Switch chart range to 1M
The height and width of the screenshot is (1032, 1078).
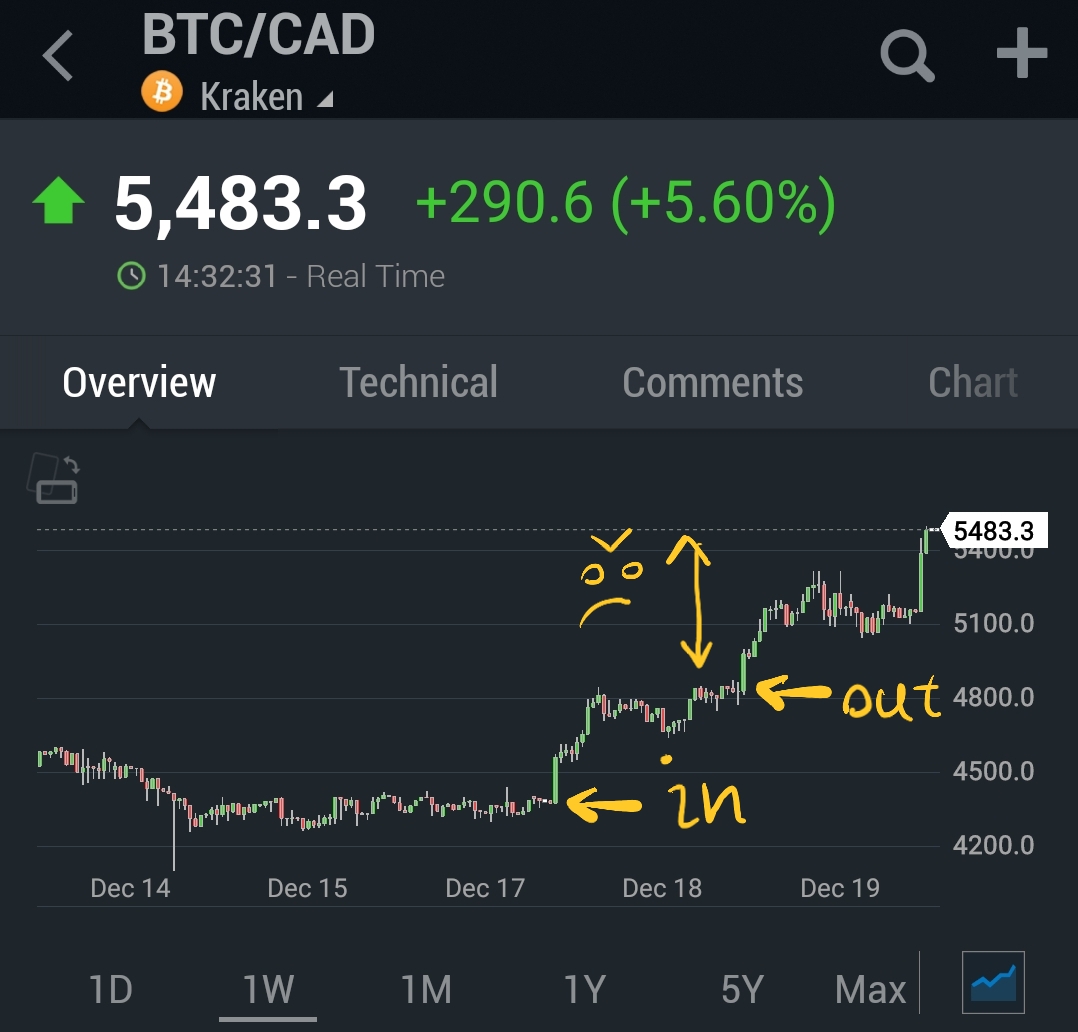426,989
